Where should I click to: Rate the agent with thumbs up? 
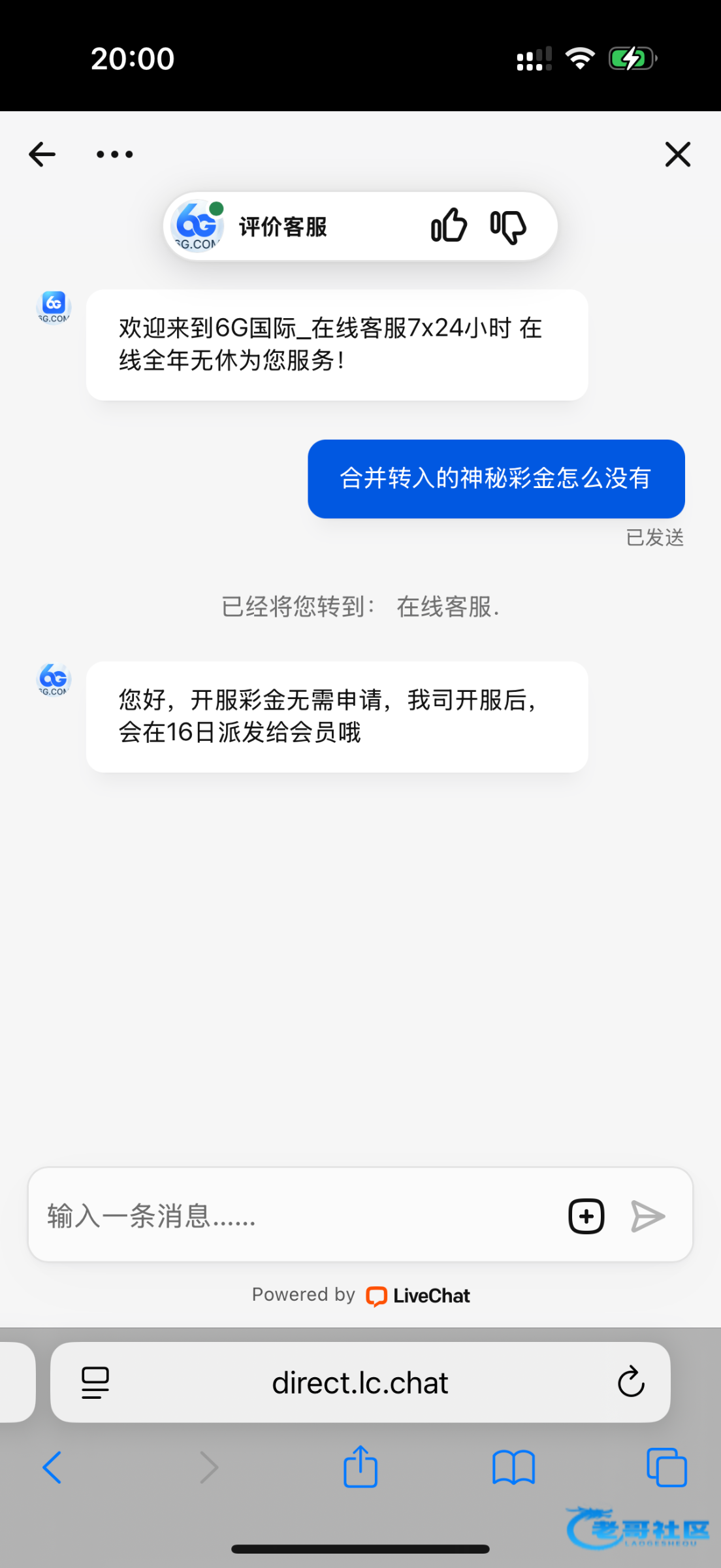coord(449,226)
